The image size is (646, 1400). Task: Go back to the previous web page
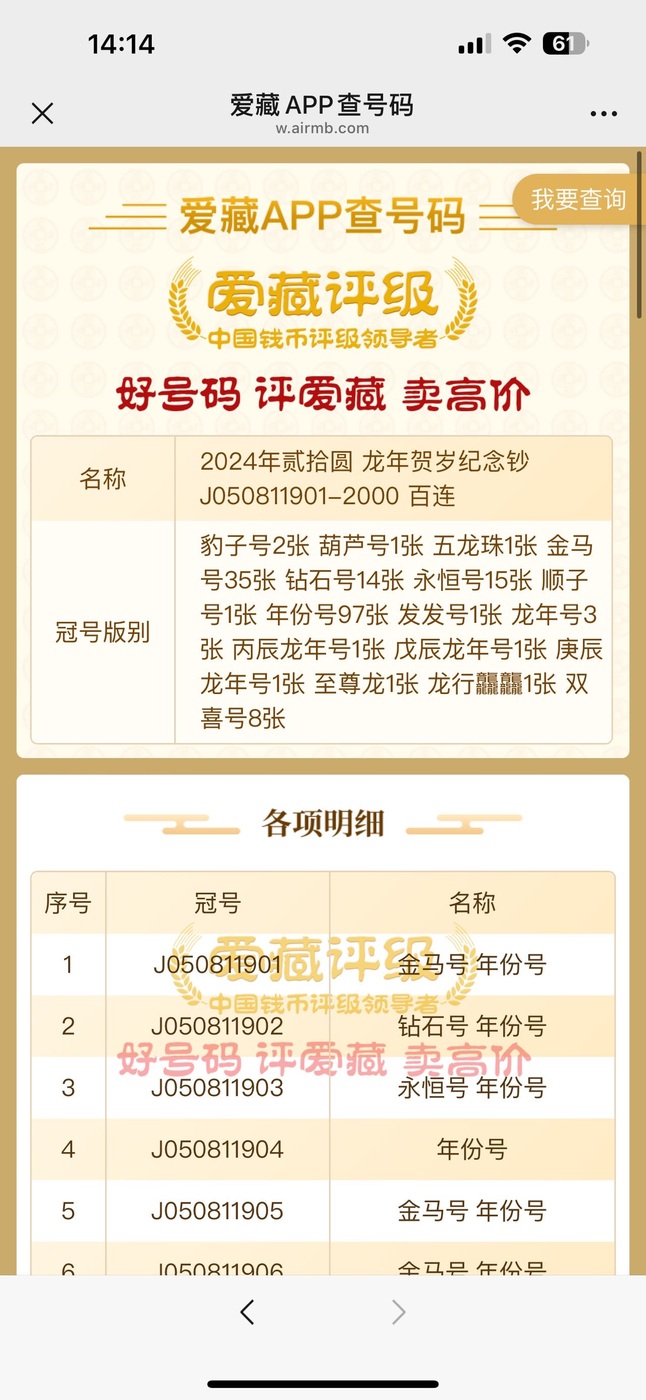tap(247, 1312)
